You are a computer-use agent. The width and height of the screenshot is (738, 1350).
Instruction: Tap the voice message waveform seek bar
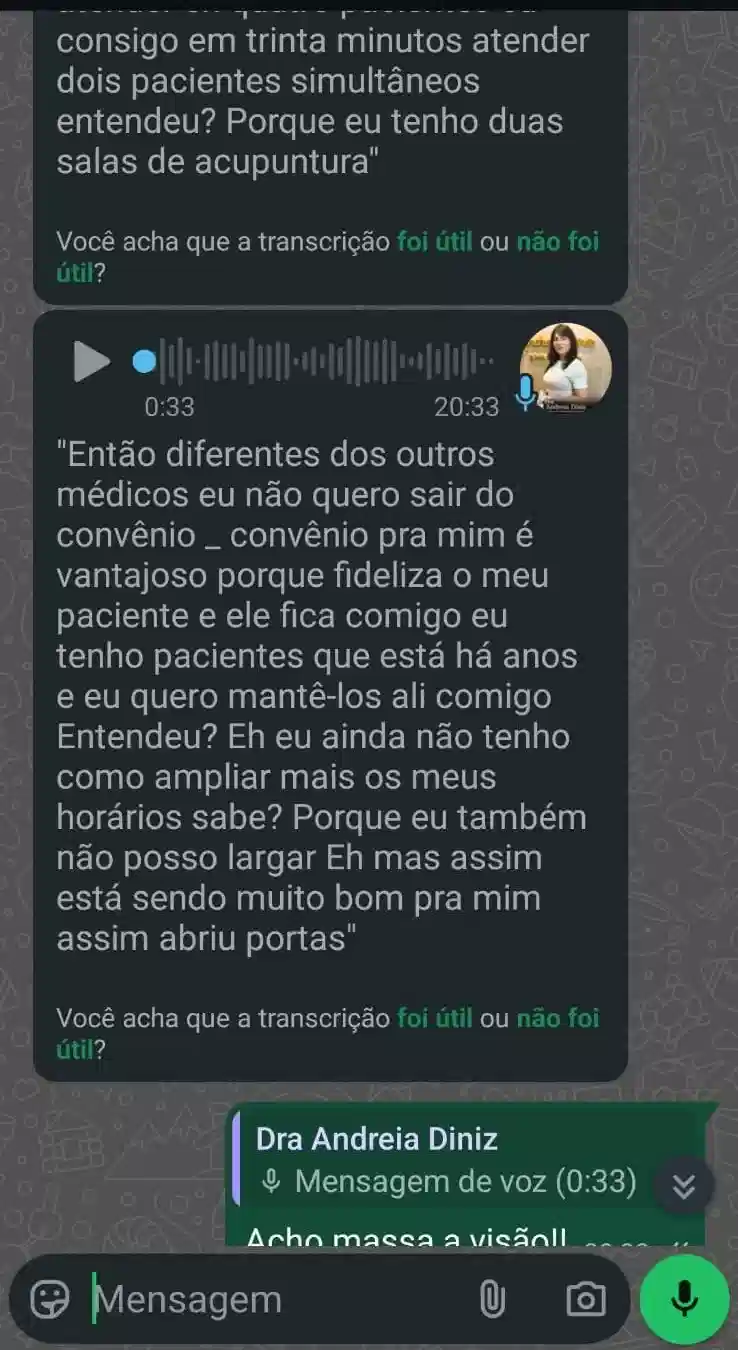point(320,361)
